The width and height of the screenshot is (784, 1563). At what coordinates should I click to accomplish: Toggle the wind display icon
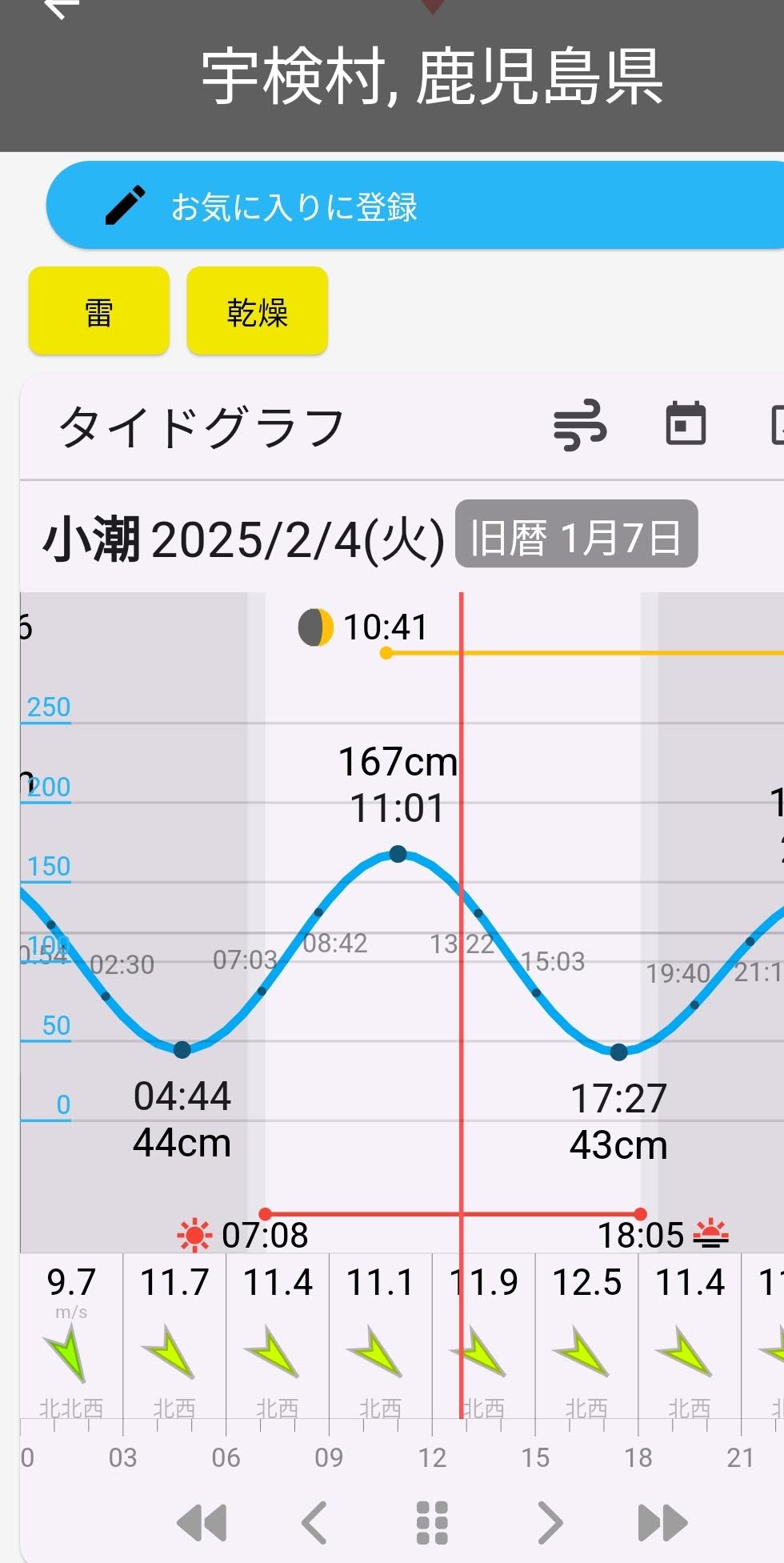coord(580,425)
